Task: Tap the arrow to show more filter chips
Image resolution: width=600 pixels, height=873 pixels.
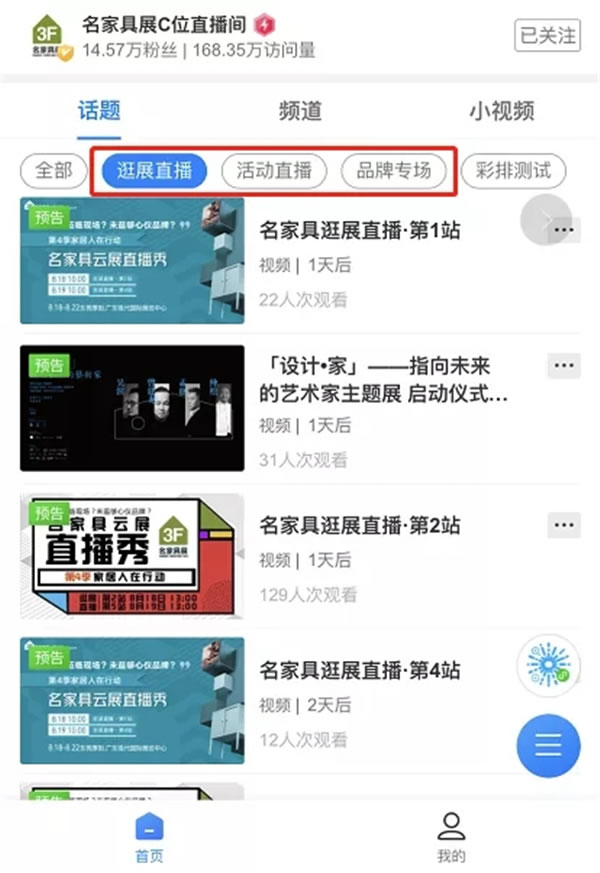Action: coord(546,220)
